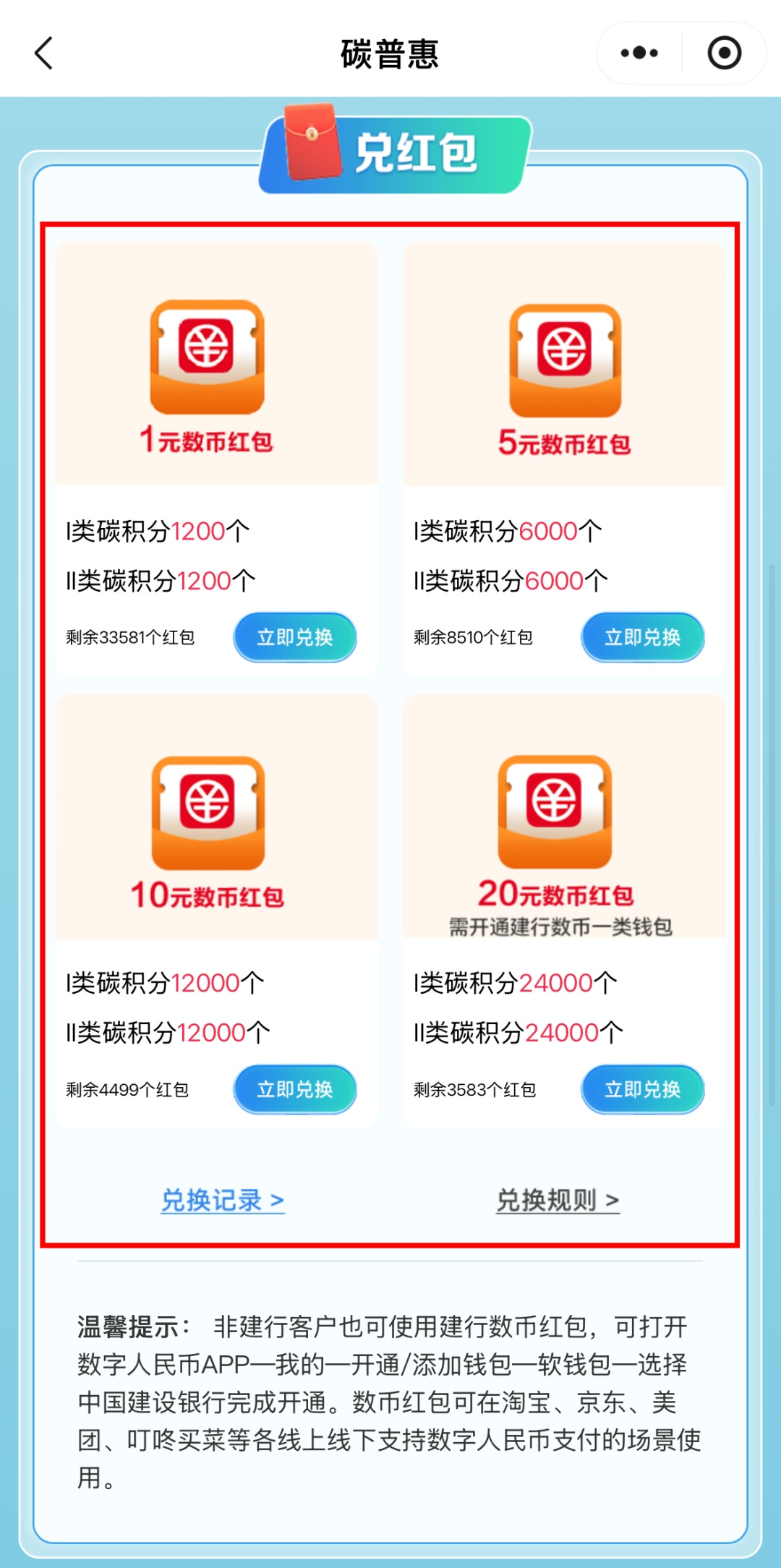Redeem the 1元数币红包 now
This screenshot has width=781, height=1568.
tap(295, 637)
